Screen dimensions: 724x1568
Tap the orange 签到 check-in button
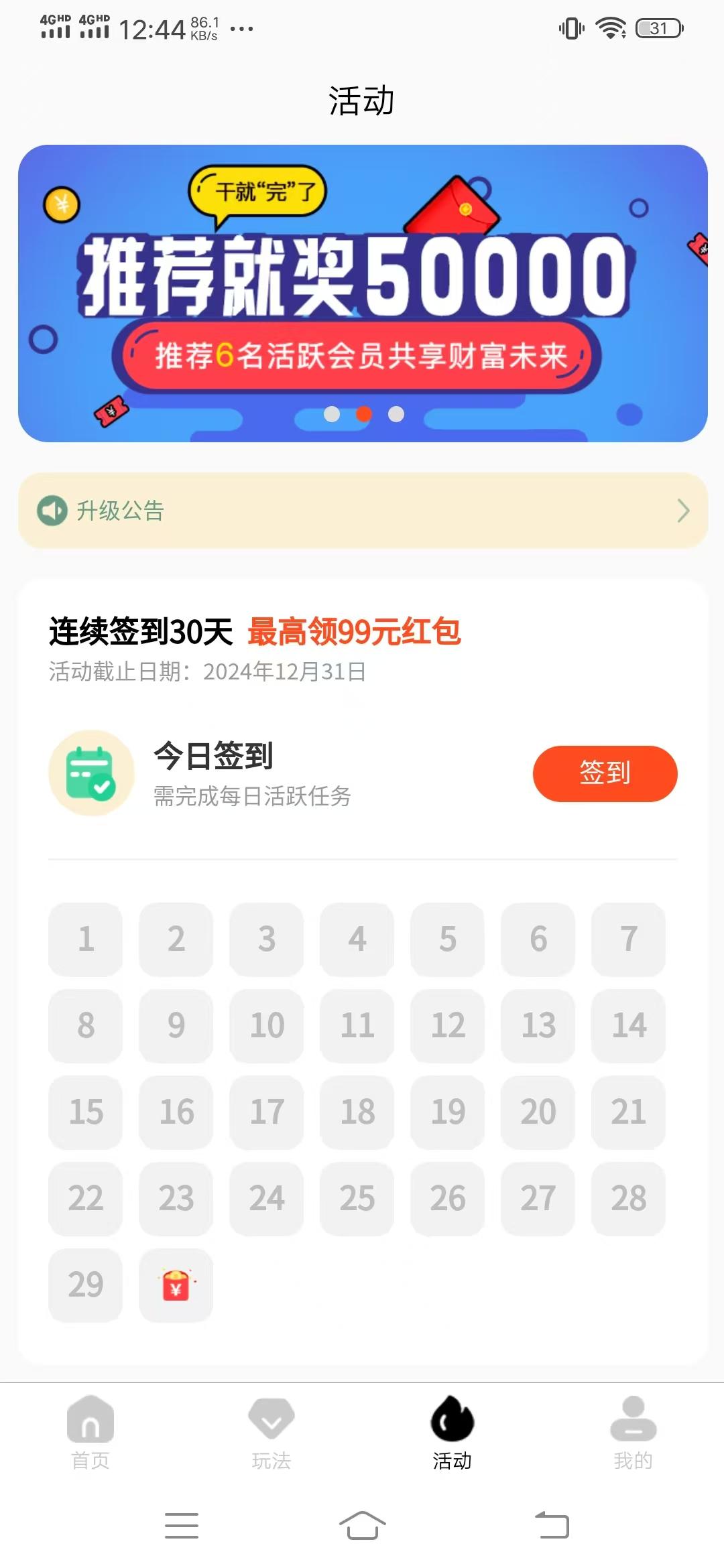[605, 773]
